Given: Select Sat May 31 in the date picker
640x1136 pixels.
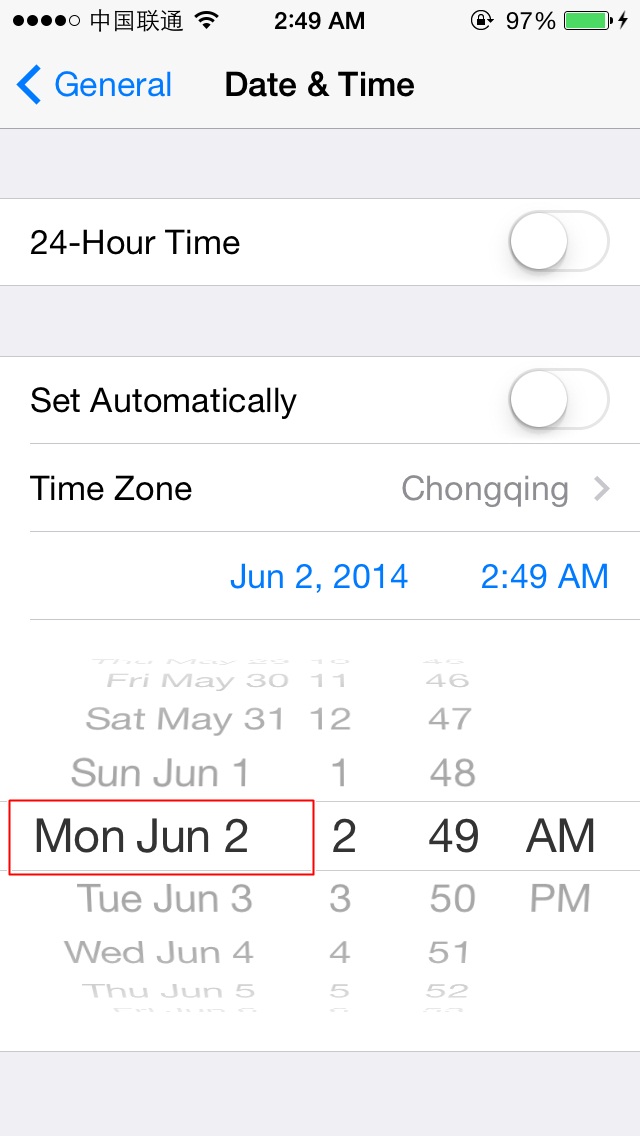Looking at the screenshot, I should [185, 718].
